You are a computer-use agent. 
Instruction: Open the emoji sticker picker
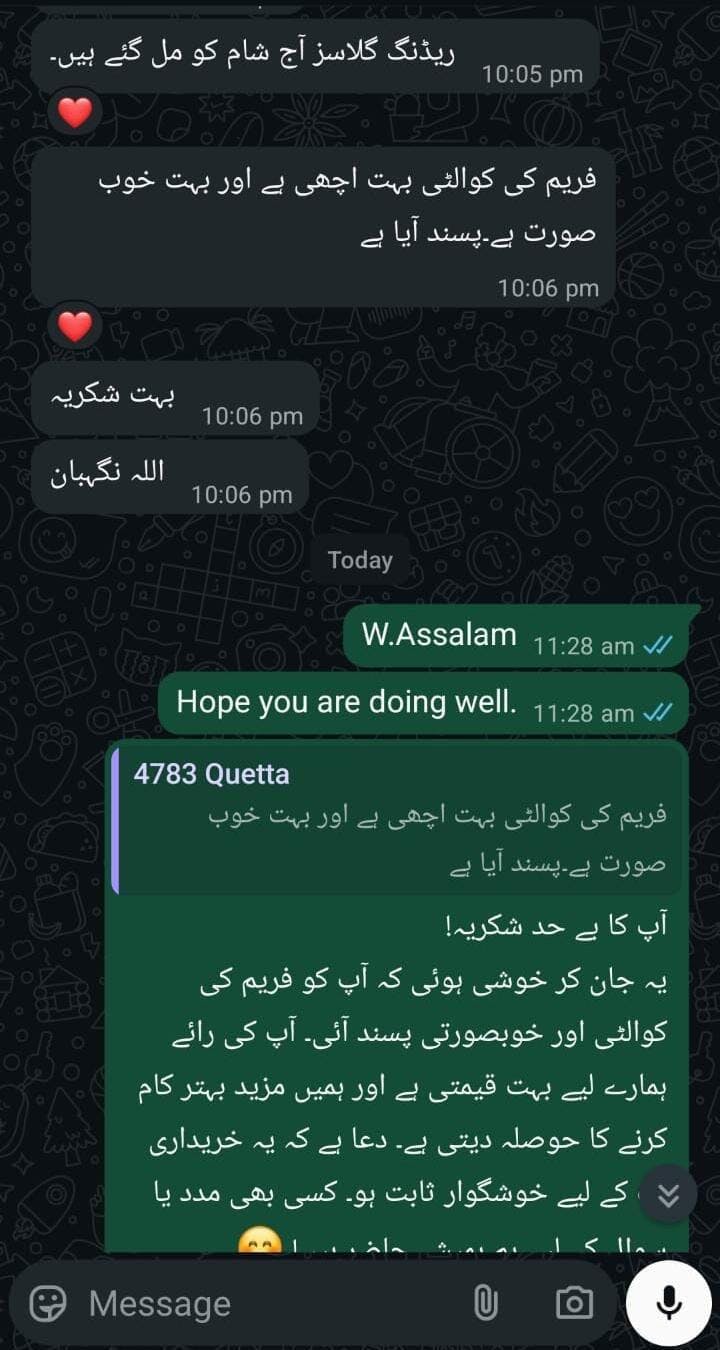(48, 1303)
